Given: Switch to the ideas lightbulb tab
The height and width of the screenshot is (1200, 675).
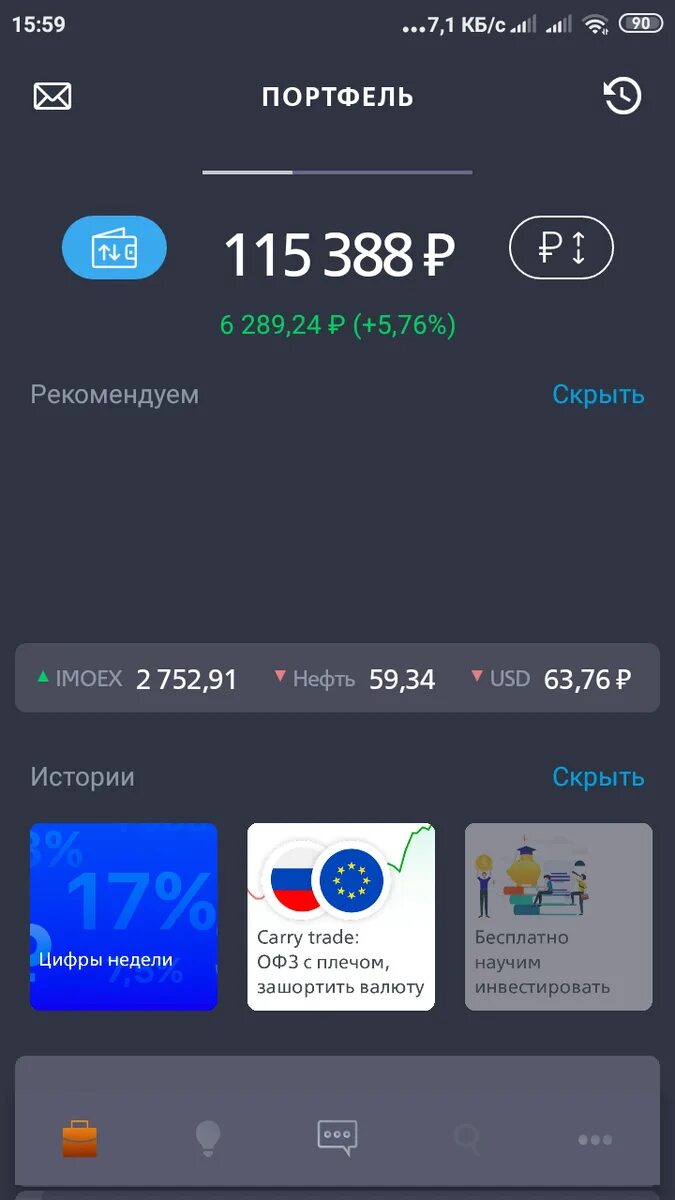Looking at the screenshot, I should coord(207,1138).
